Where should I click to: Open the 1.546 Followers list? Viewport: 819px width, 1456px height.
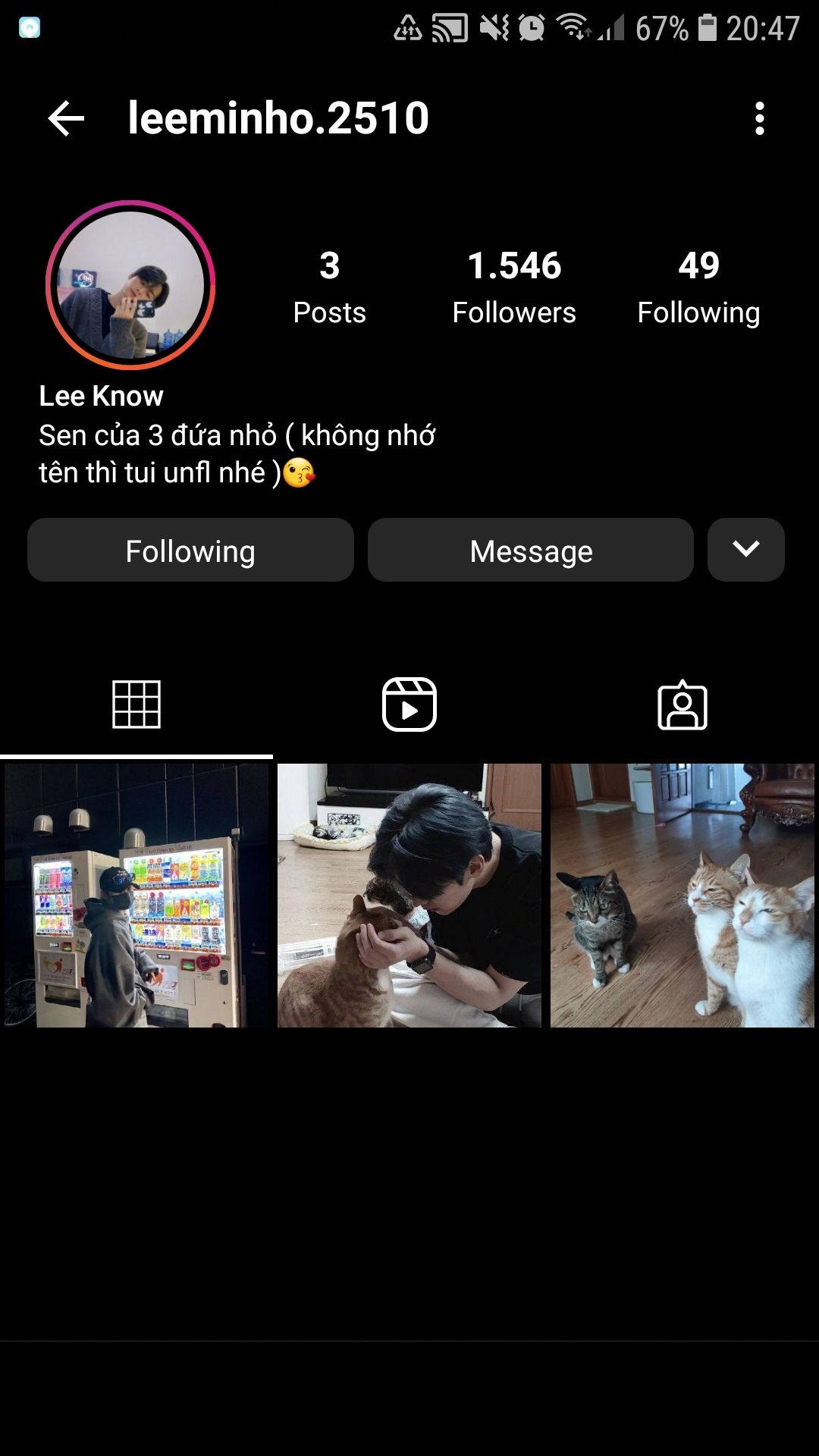pyautogui.click(x=514, y=288)
